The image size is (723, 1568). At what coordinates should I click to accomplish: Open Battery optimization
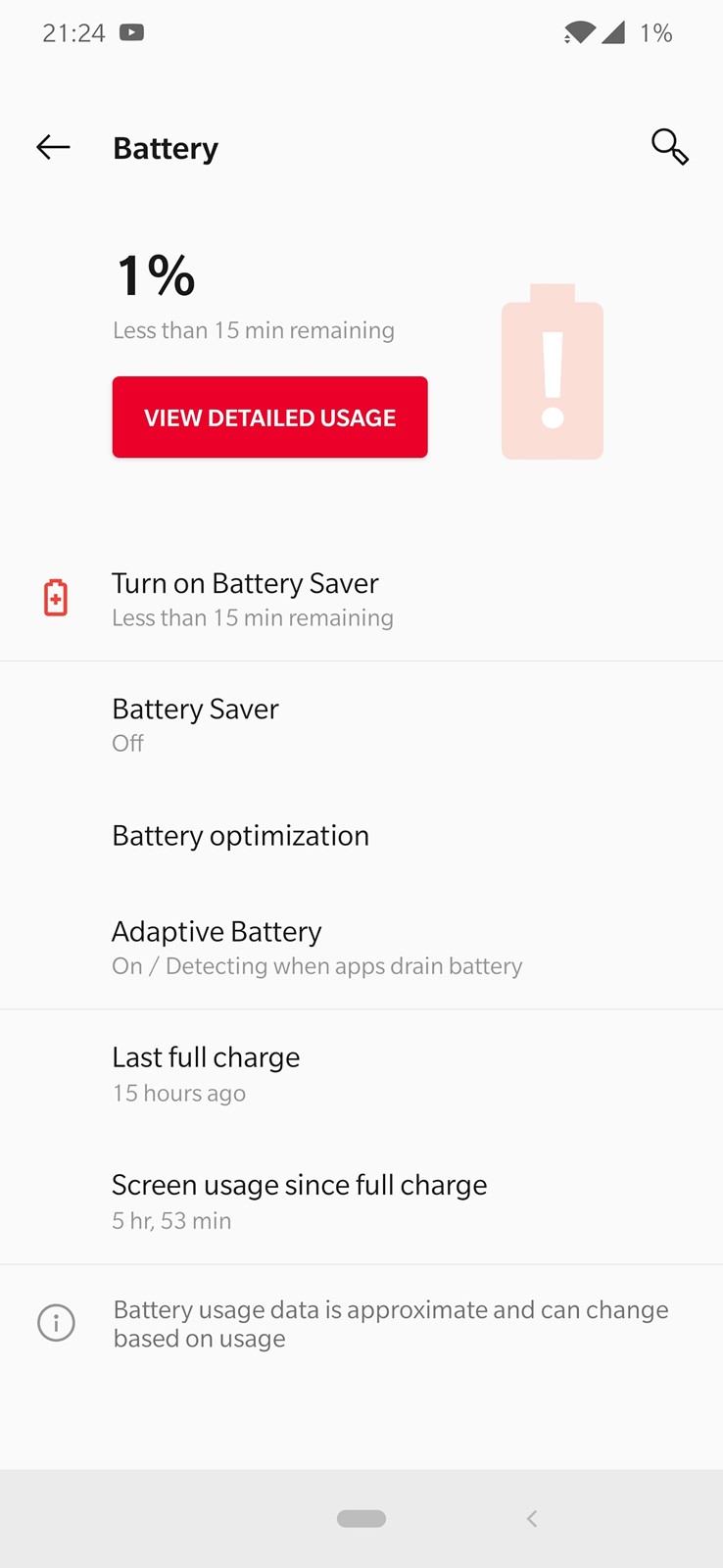click(x=361, y=836)
